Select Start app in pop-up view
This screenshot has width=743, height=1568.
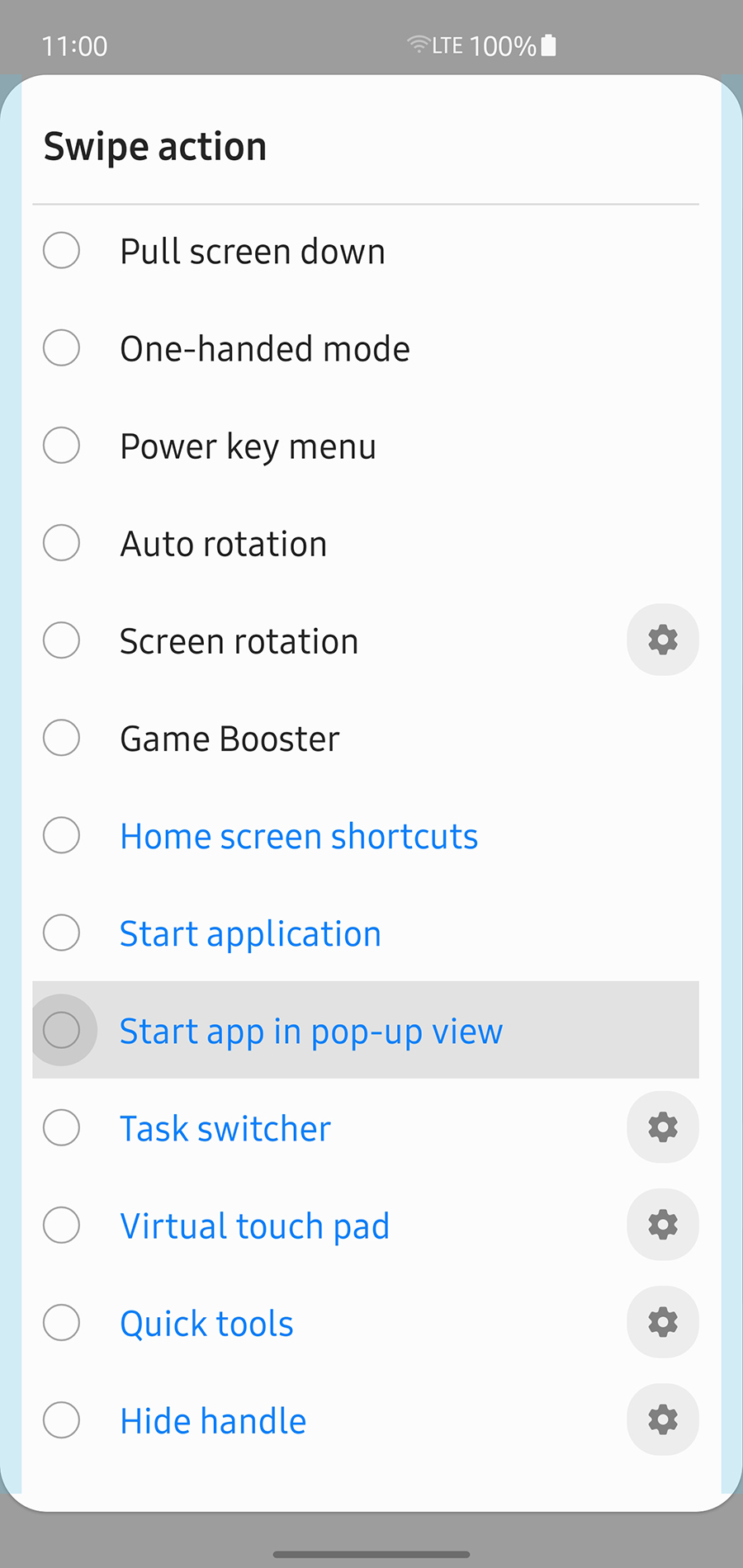coord(62,1030)
